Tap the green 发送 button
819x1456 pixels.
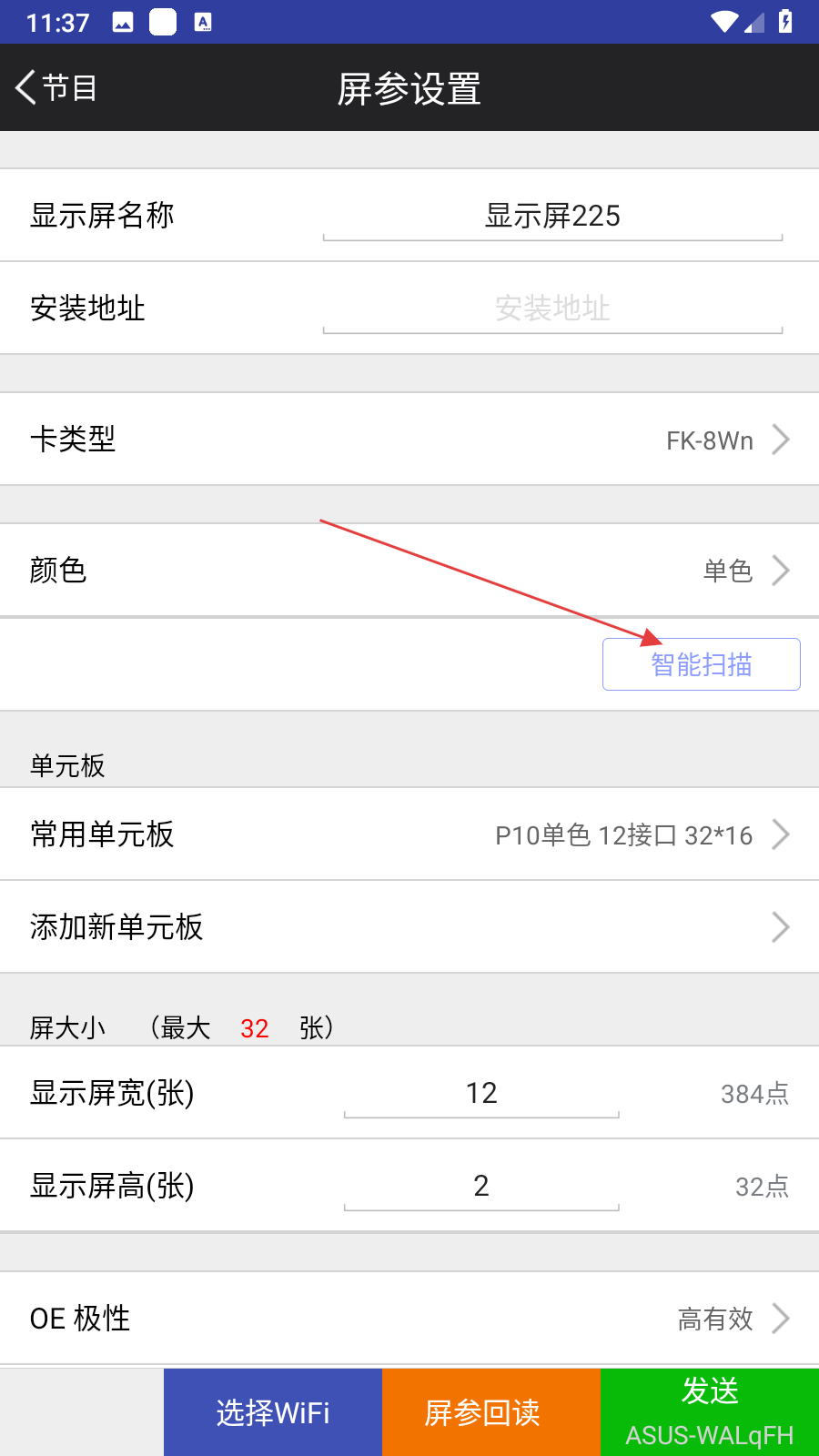click(710, 1412)
